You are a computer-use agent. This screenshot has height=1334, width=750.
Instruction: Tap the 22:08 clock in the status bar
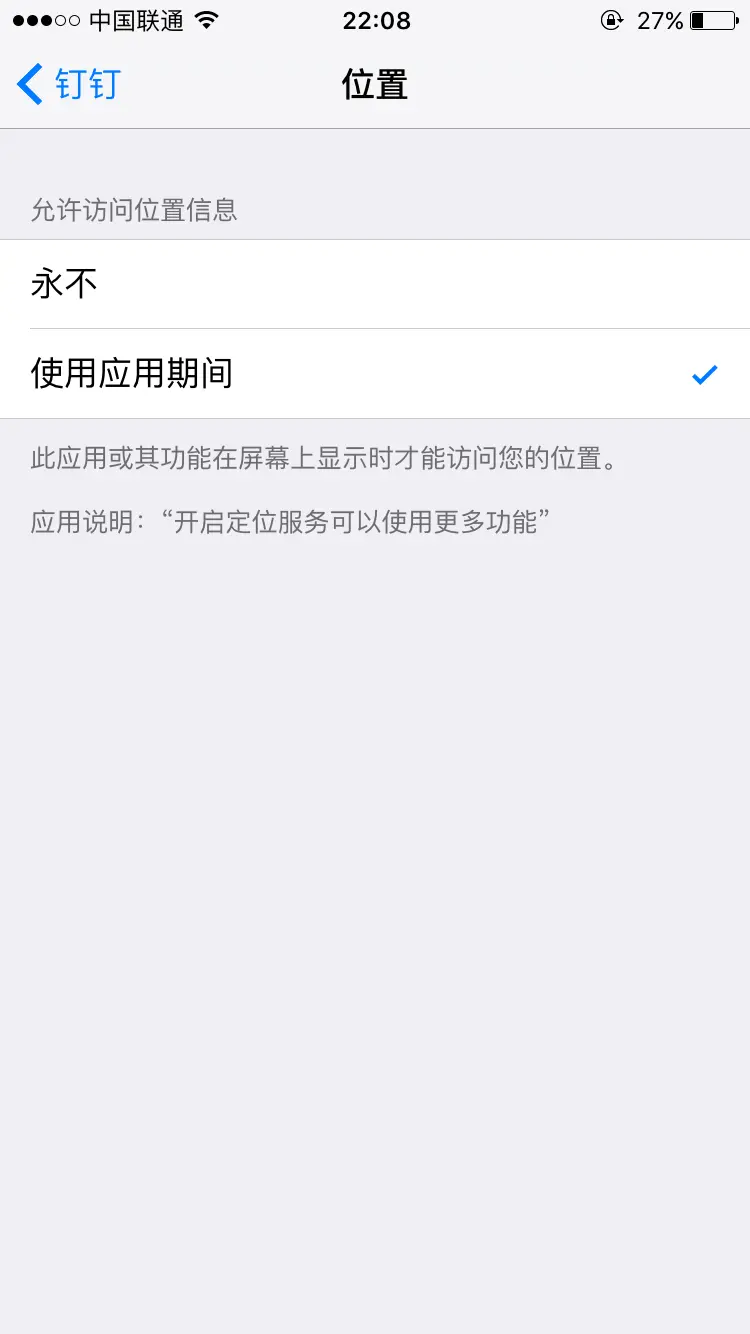pos(375,20)
